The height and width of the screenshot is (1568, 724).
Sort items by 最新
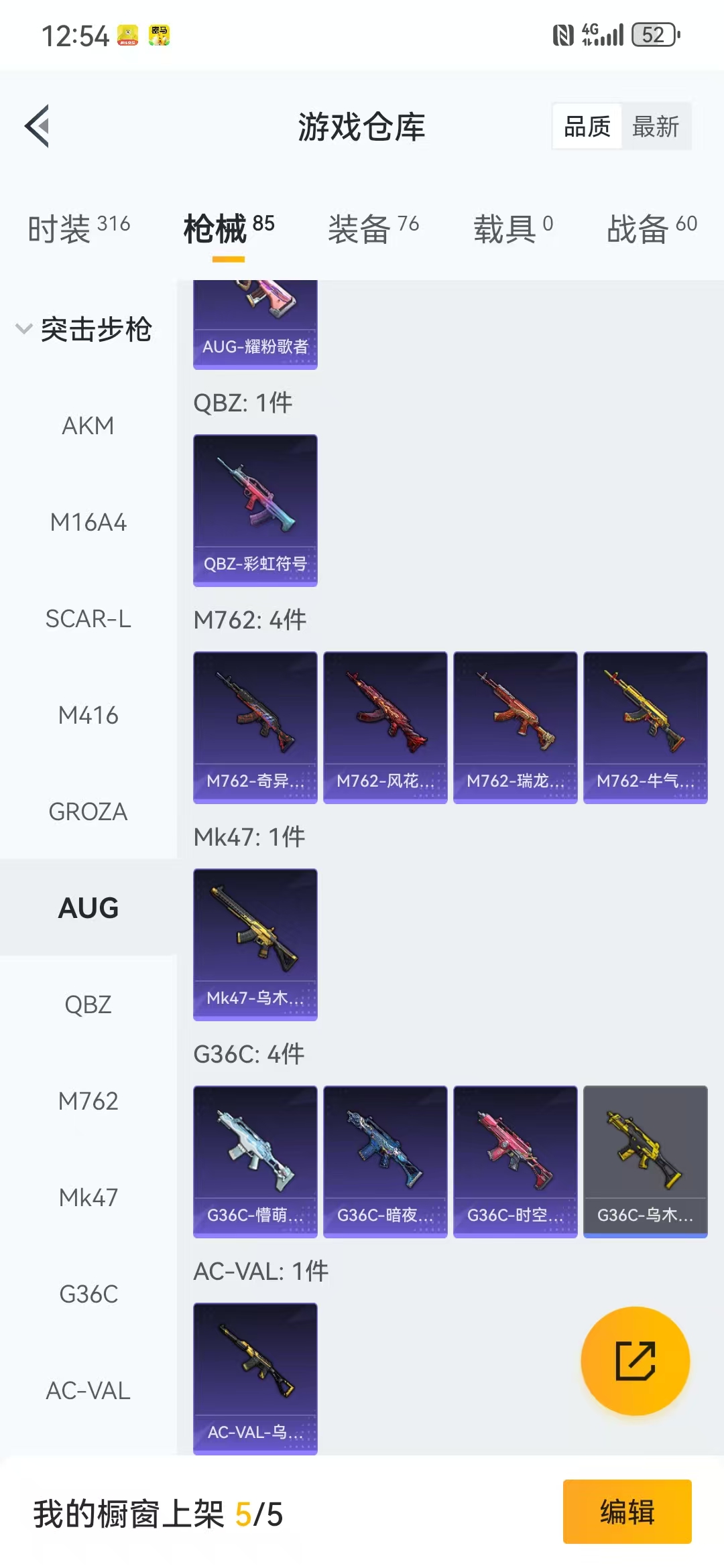655,127
